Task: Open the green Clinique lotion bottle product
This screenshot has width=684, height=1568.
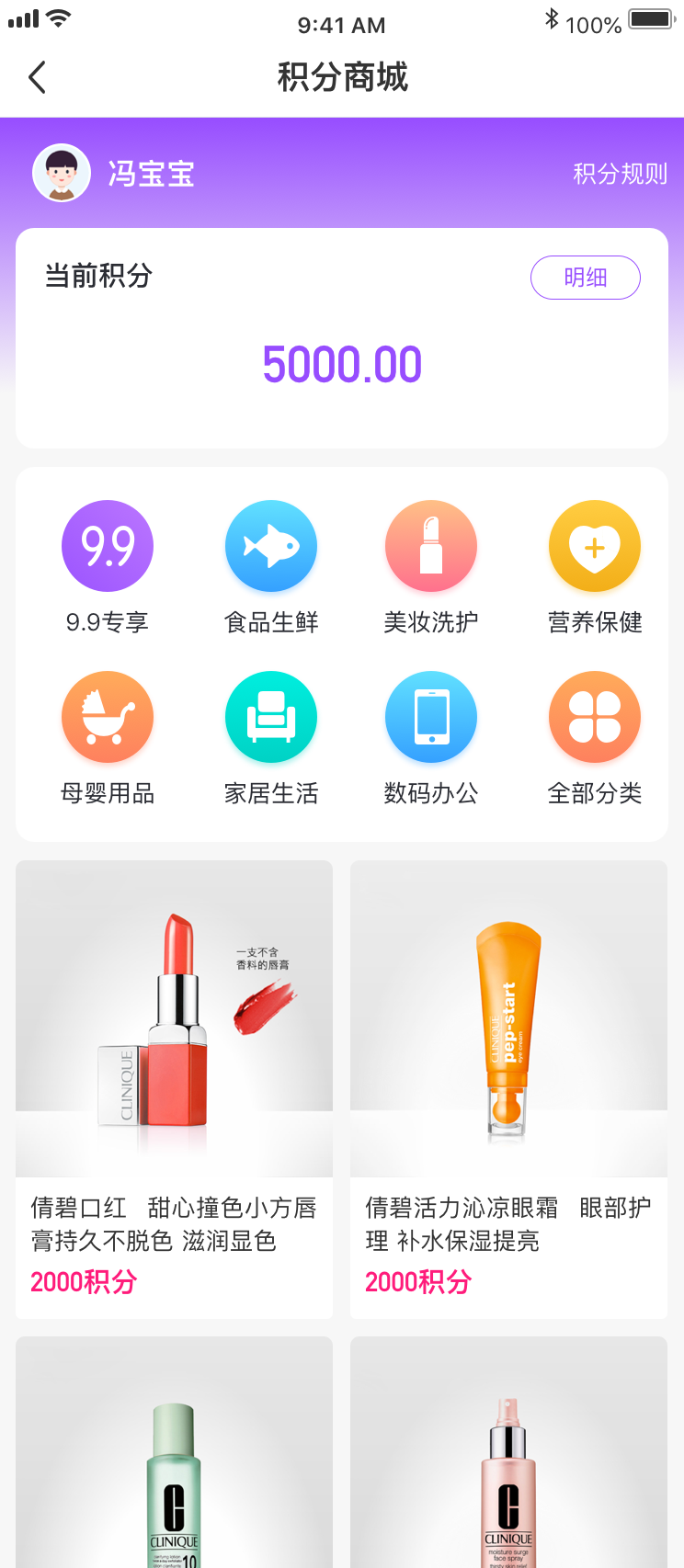Action: point(174,1461)
